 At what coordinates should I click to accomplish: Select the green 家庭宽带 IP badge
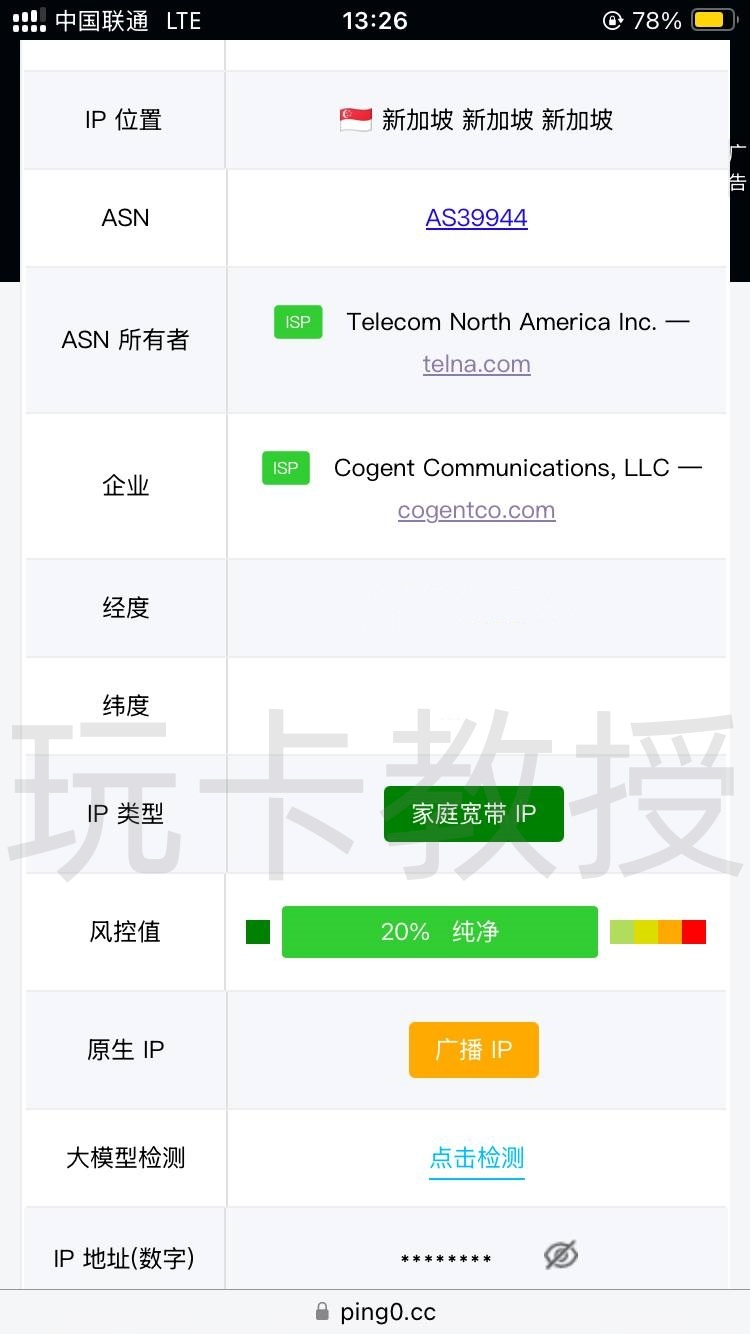tap(473, 813)
